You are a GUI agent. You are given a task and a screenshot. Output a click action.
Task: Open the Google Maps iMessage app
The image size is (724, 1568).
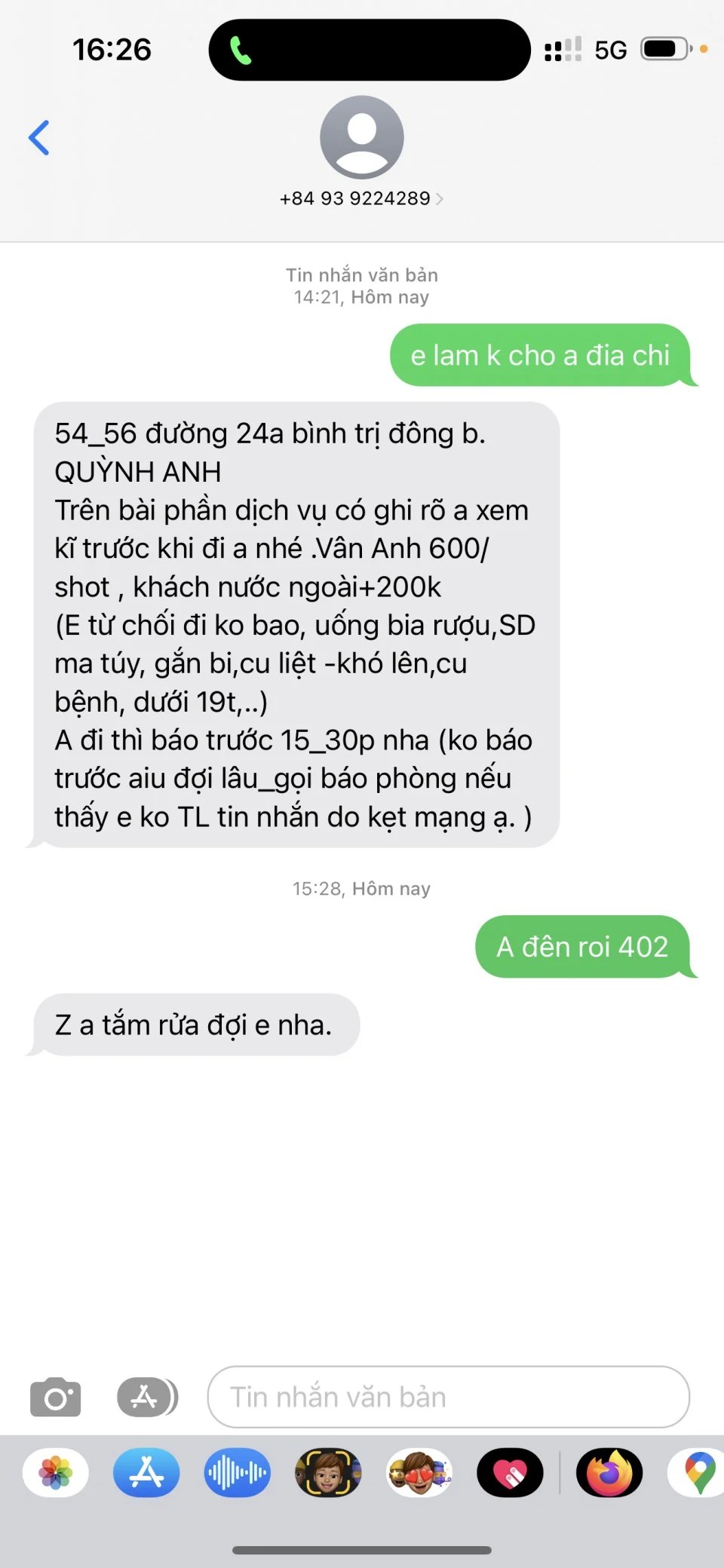click(697, 1472)
